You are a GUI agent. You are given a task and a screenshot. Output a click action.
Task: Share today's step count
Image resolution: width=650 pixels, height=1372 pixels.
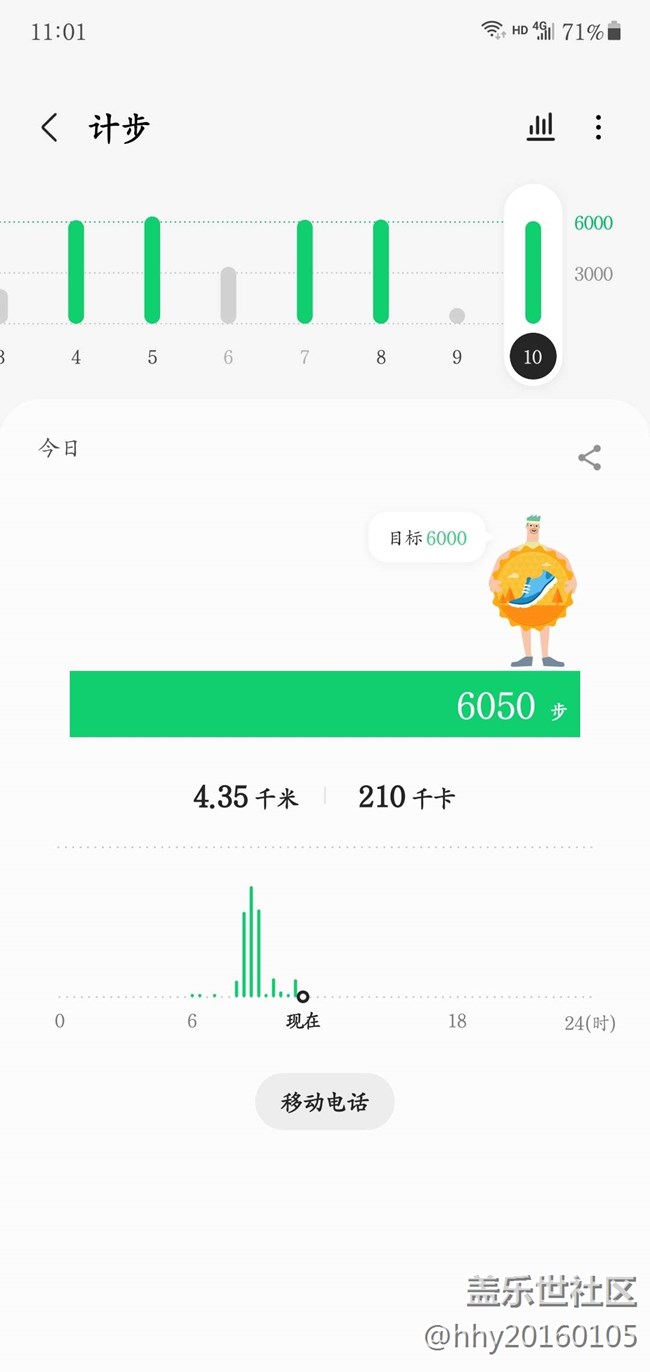[x=589, y=458]
